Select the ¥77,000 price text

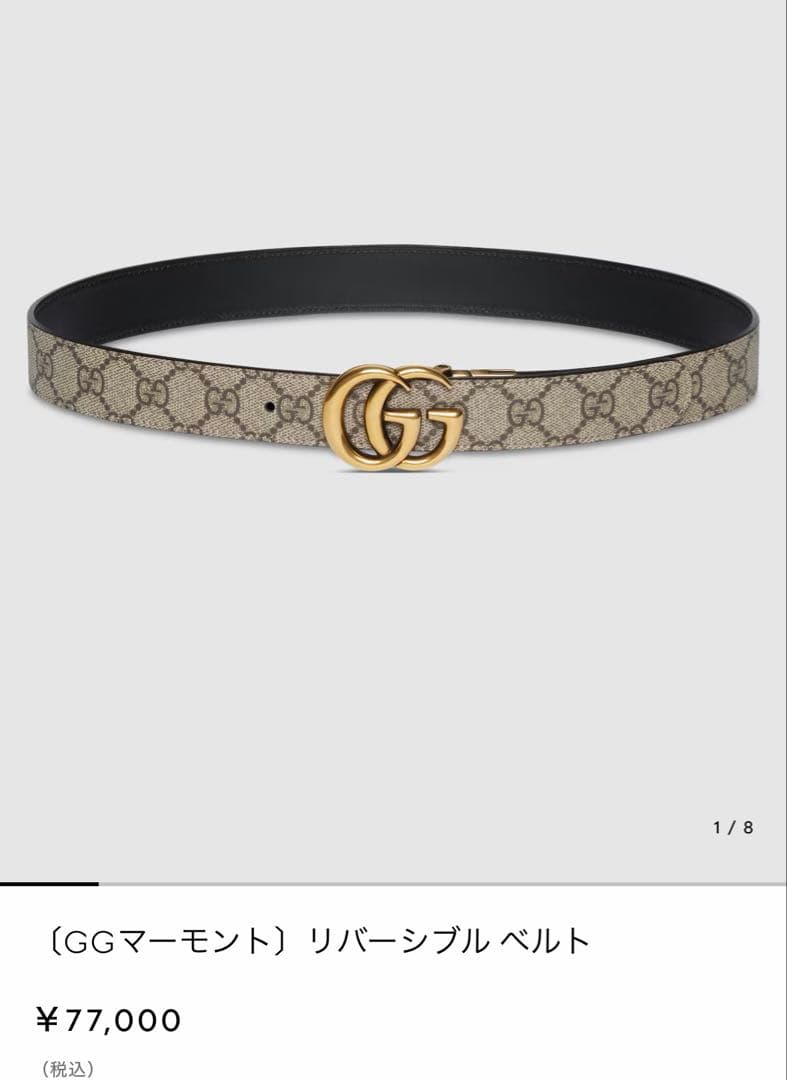tap(110, 1018)
